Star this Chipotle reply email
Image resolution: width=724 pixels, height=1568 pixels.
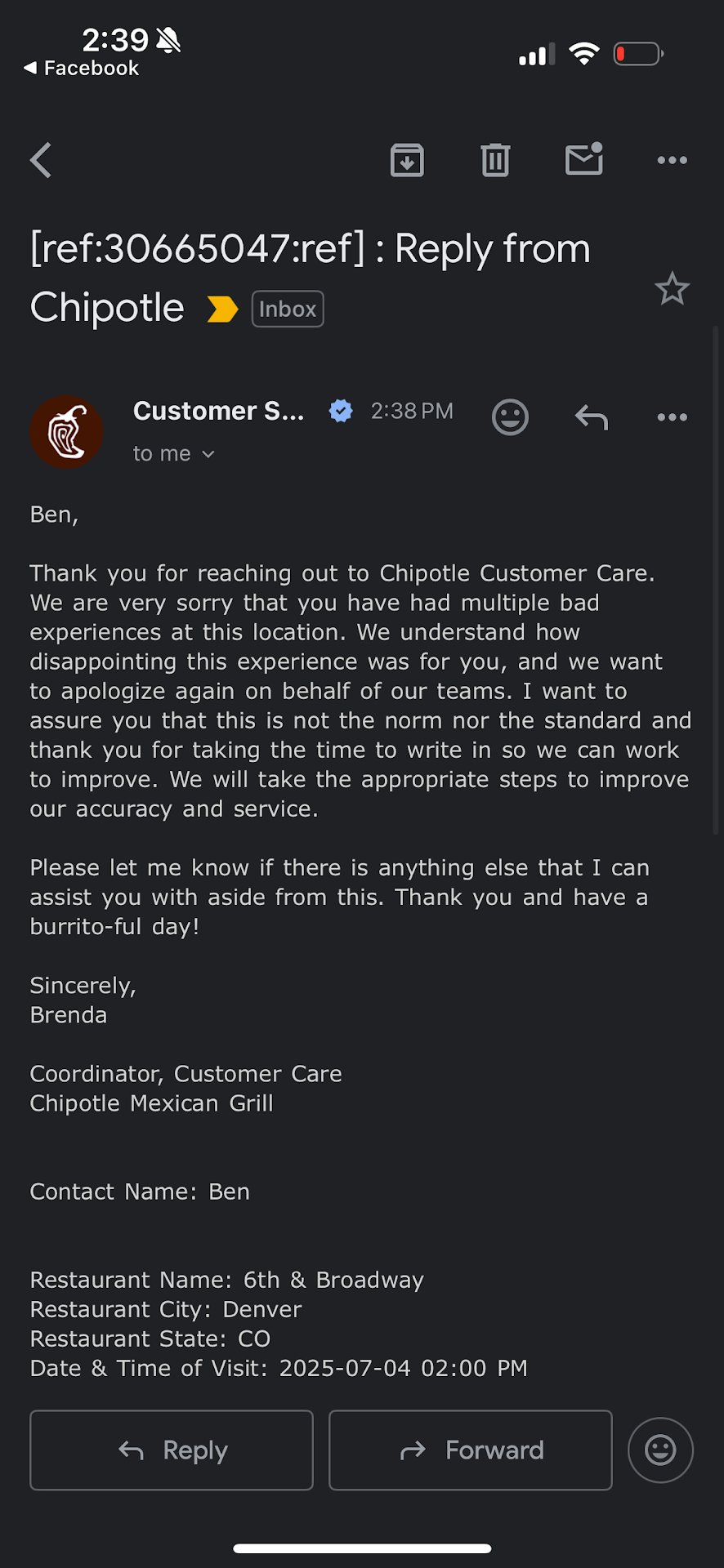coord(672,289)
